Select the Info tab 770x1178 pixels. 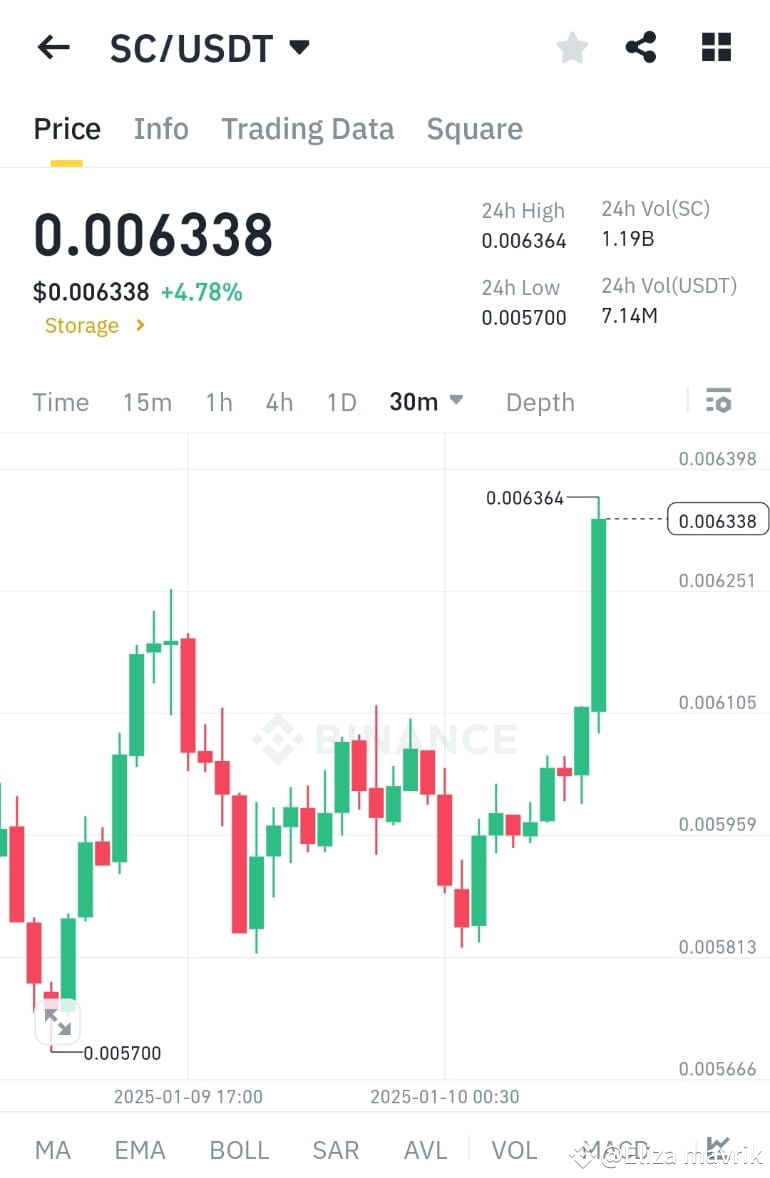tap(160, 128)
